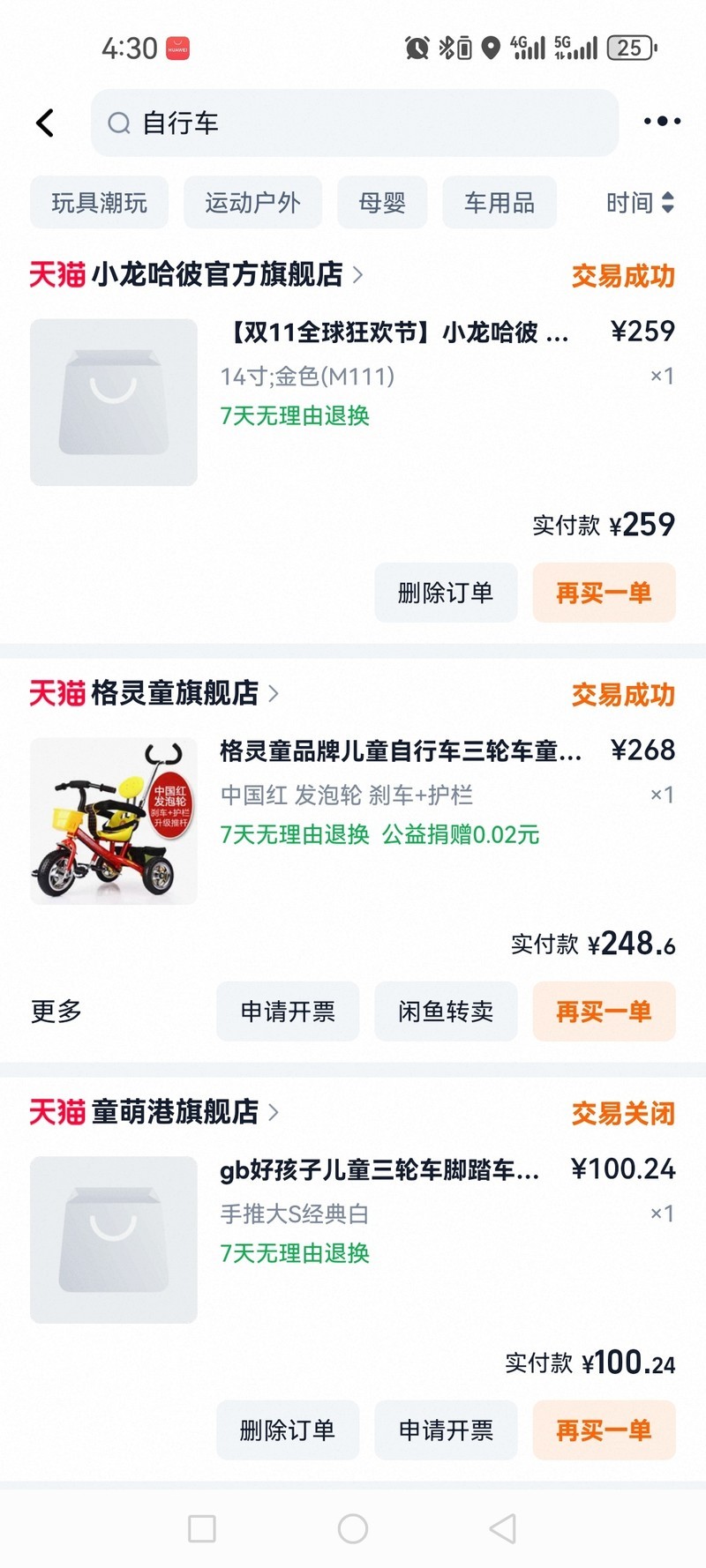Open the 格灵童 tricycle product image
The width and height of the screenshot is (706, 1568).
114,820
